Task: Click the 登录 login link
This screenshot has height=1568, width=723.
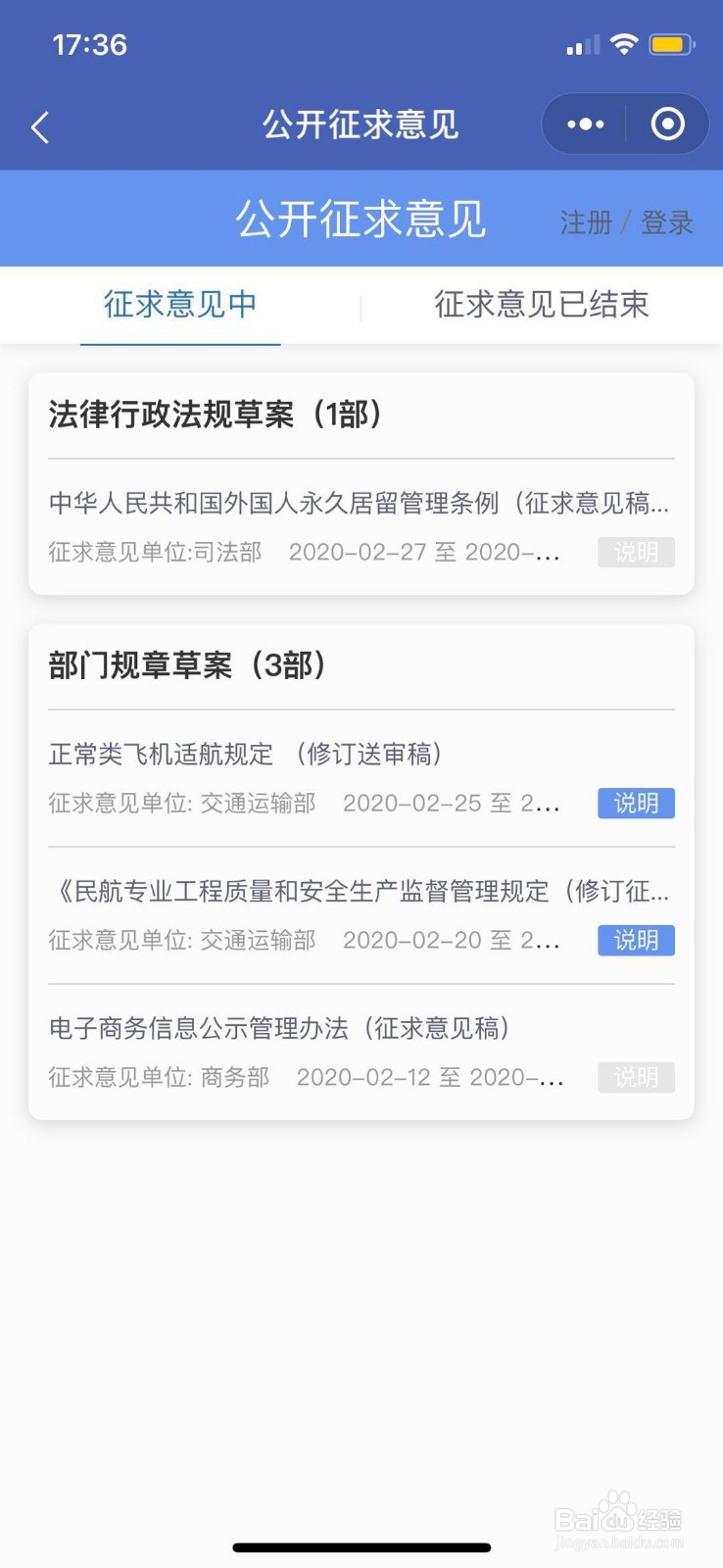Action: pos(665,221)
